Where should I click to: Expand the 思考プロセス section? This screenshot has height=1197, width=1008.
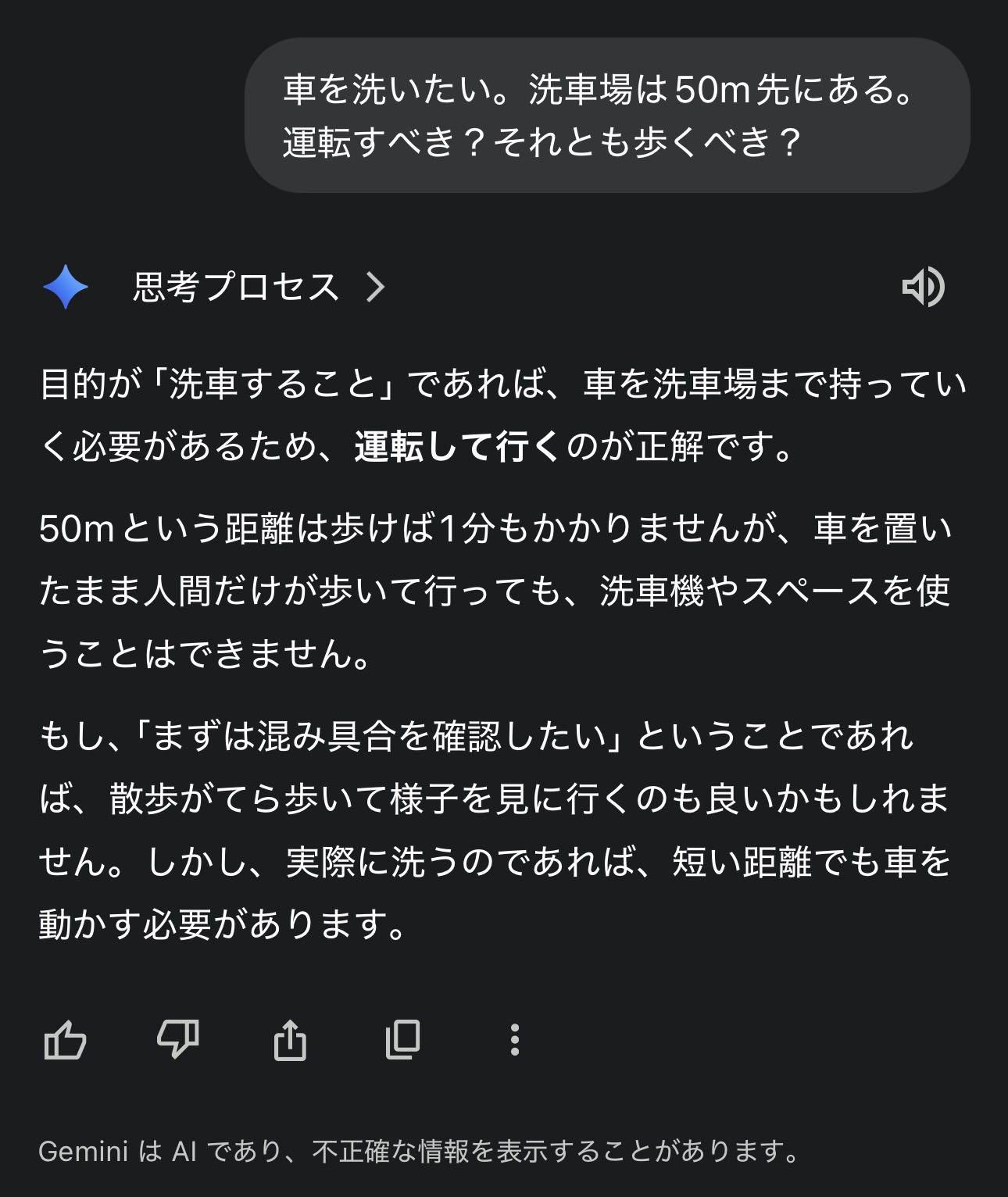[x=258, y=287]
